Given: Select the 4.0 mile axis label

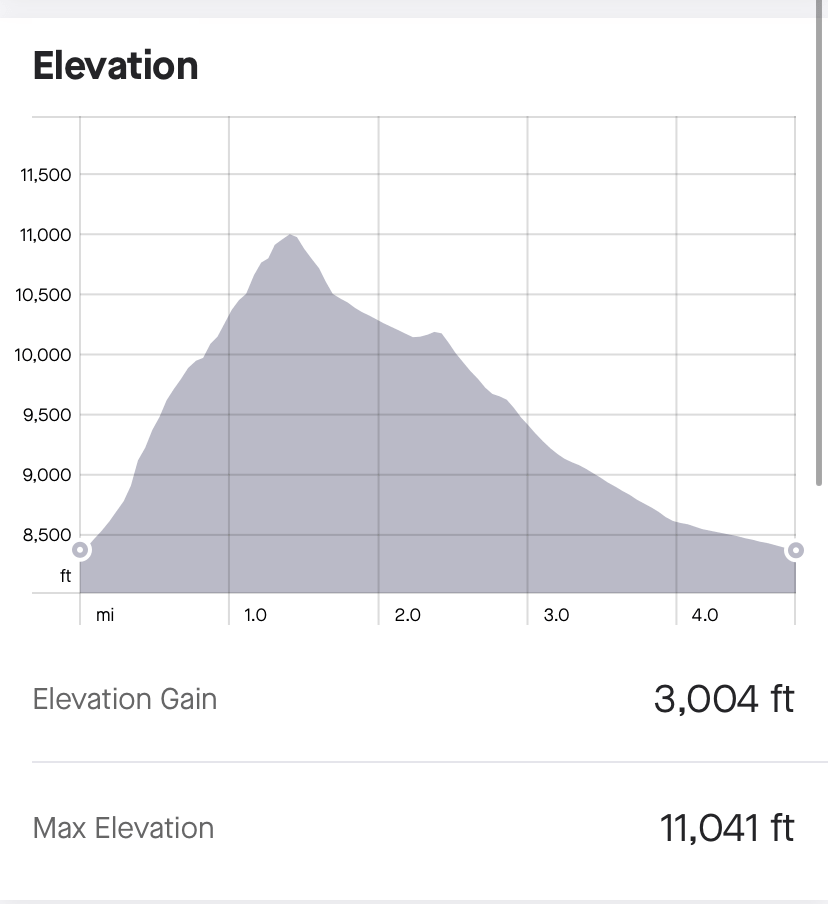Looking at the screenshot, I should tap(705, 615).
